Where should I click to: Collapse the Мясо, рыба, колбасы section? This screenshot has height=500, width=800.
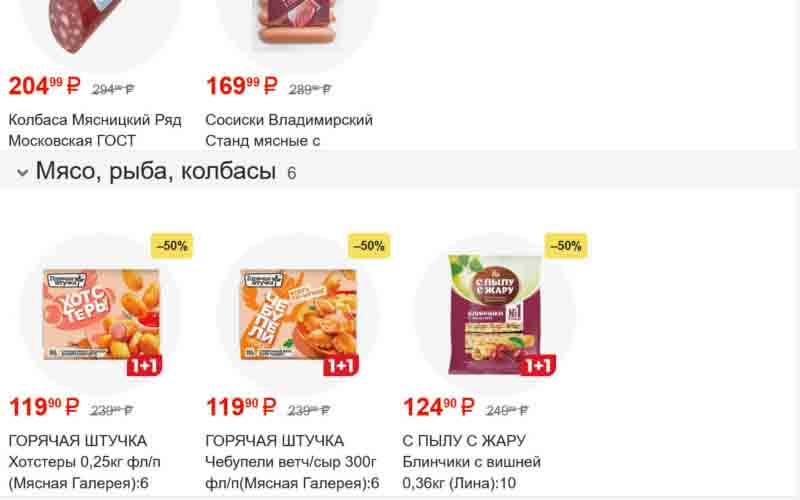click(22, 173)
